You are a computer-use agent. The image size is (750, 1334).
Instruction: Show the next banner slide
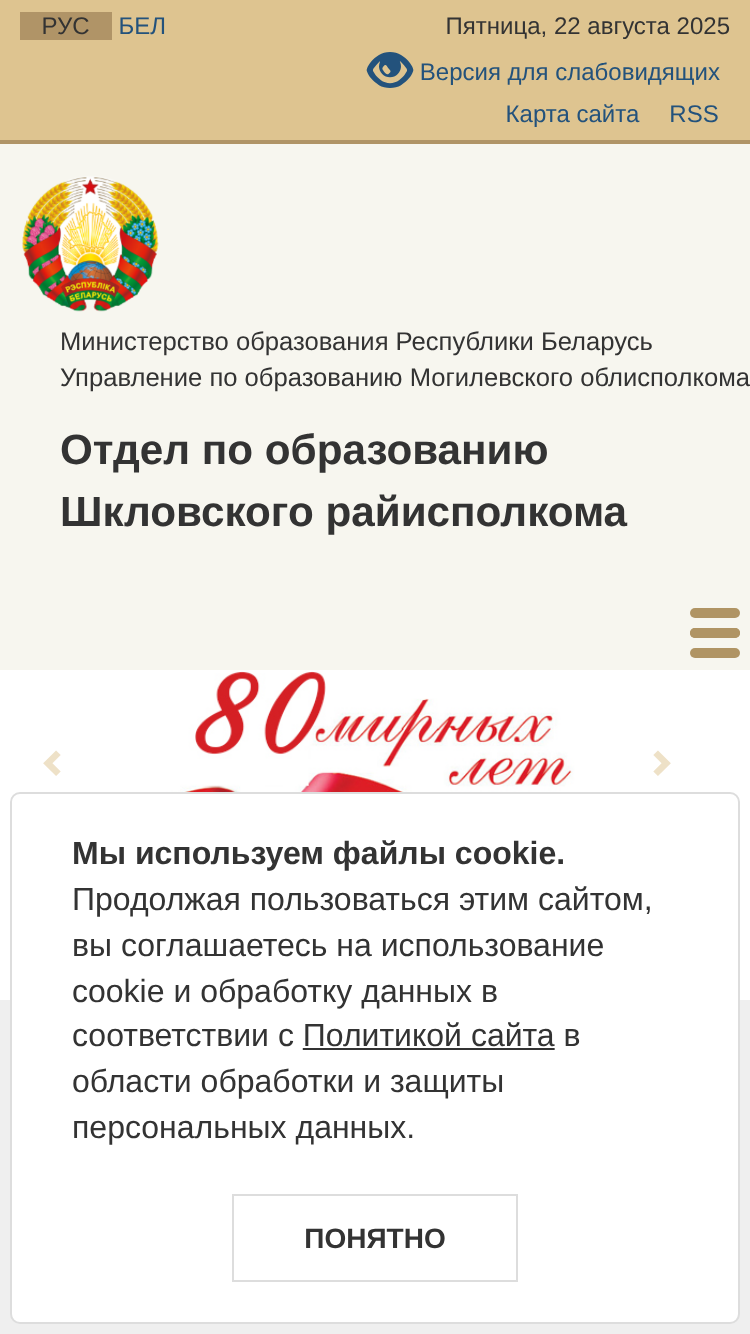point(661,764)
